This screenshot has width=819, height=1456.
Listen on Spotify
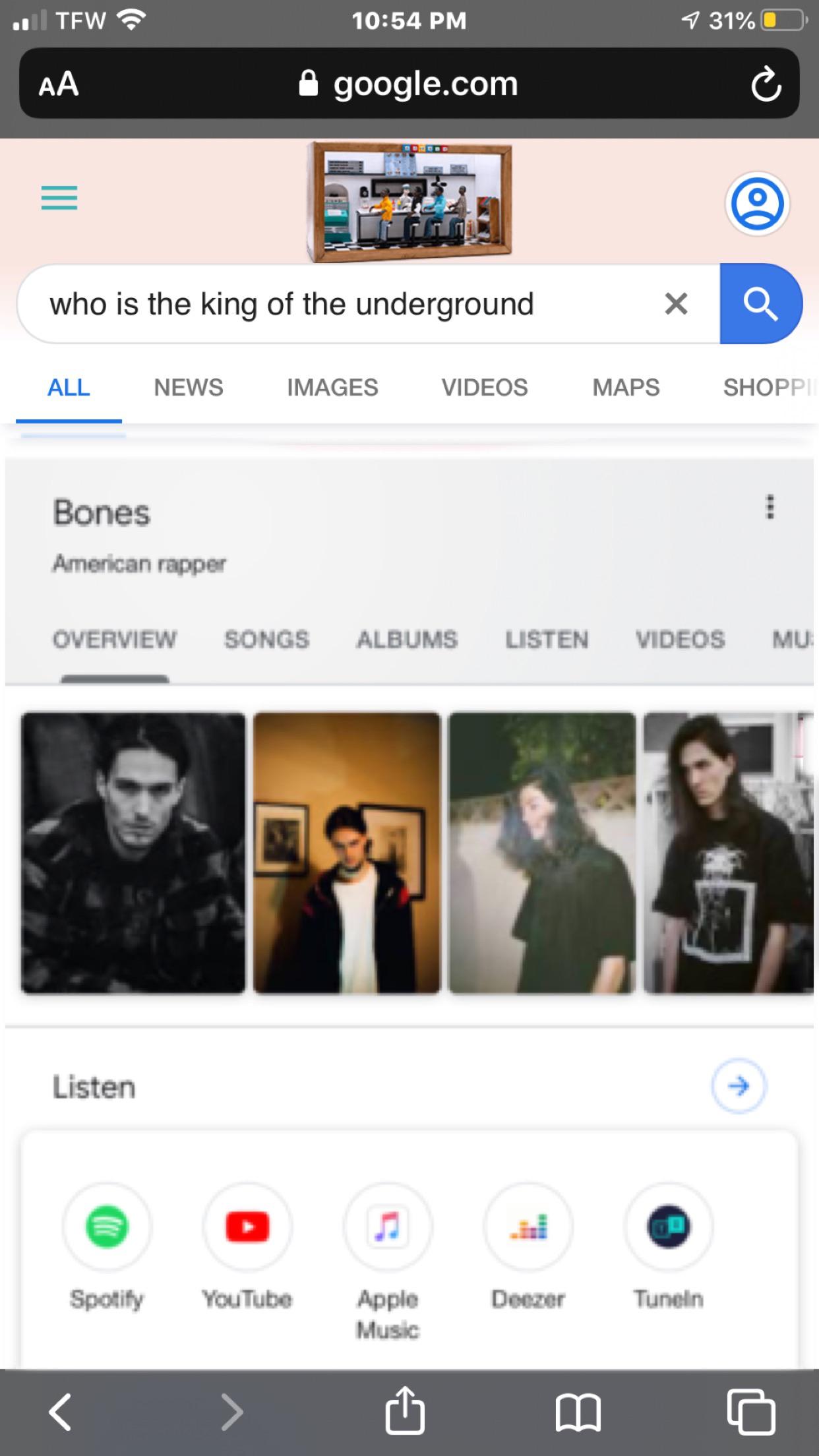point(107,1228)
